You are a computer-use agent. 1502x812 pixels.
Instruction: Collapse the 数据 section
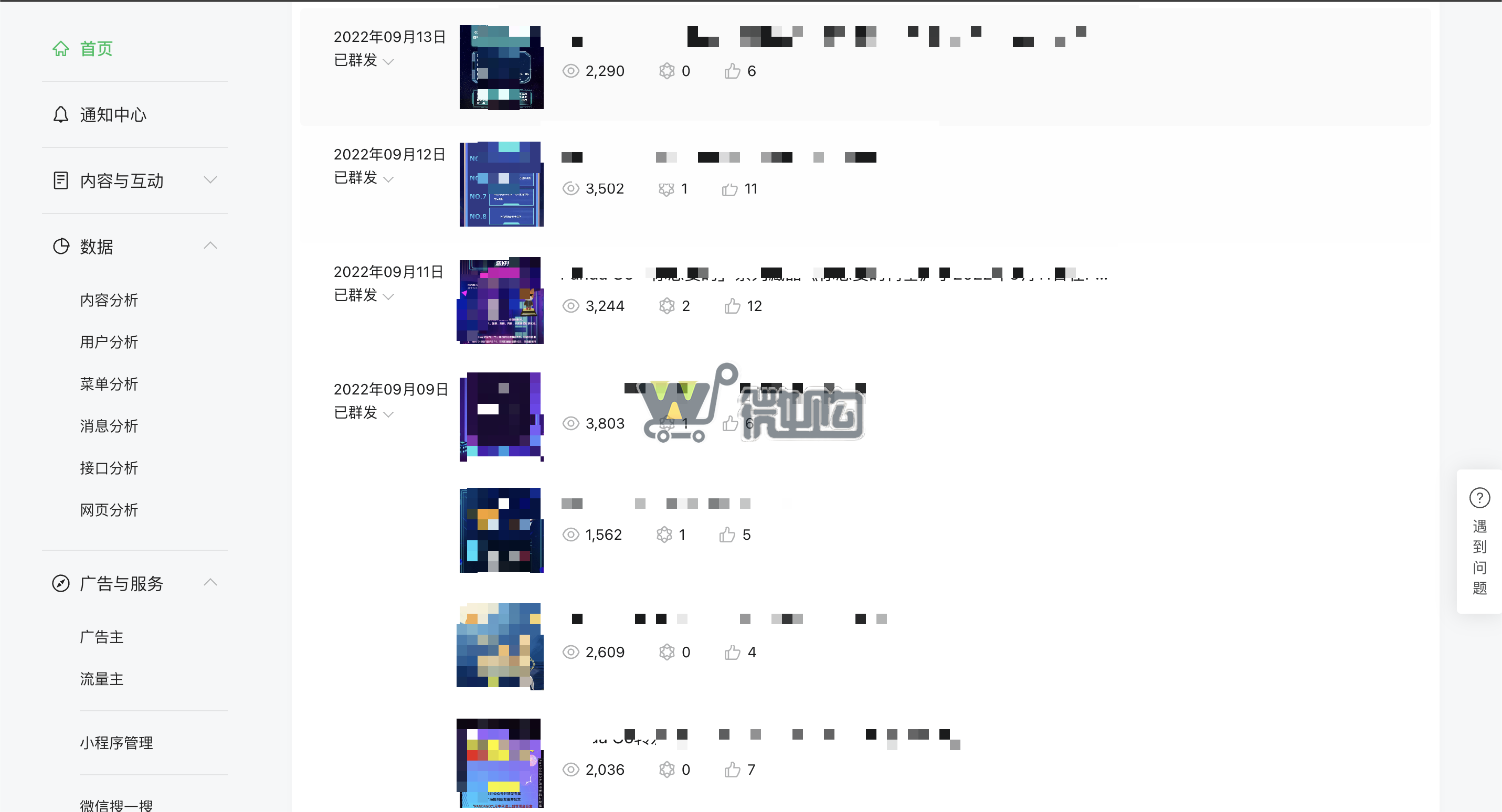210,246
